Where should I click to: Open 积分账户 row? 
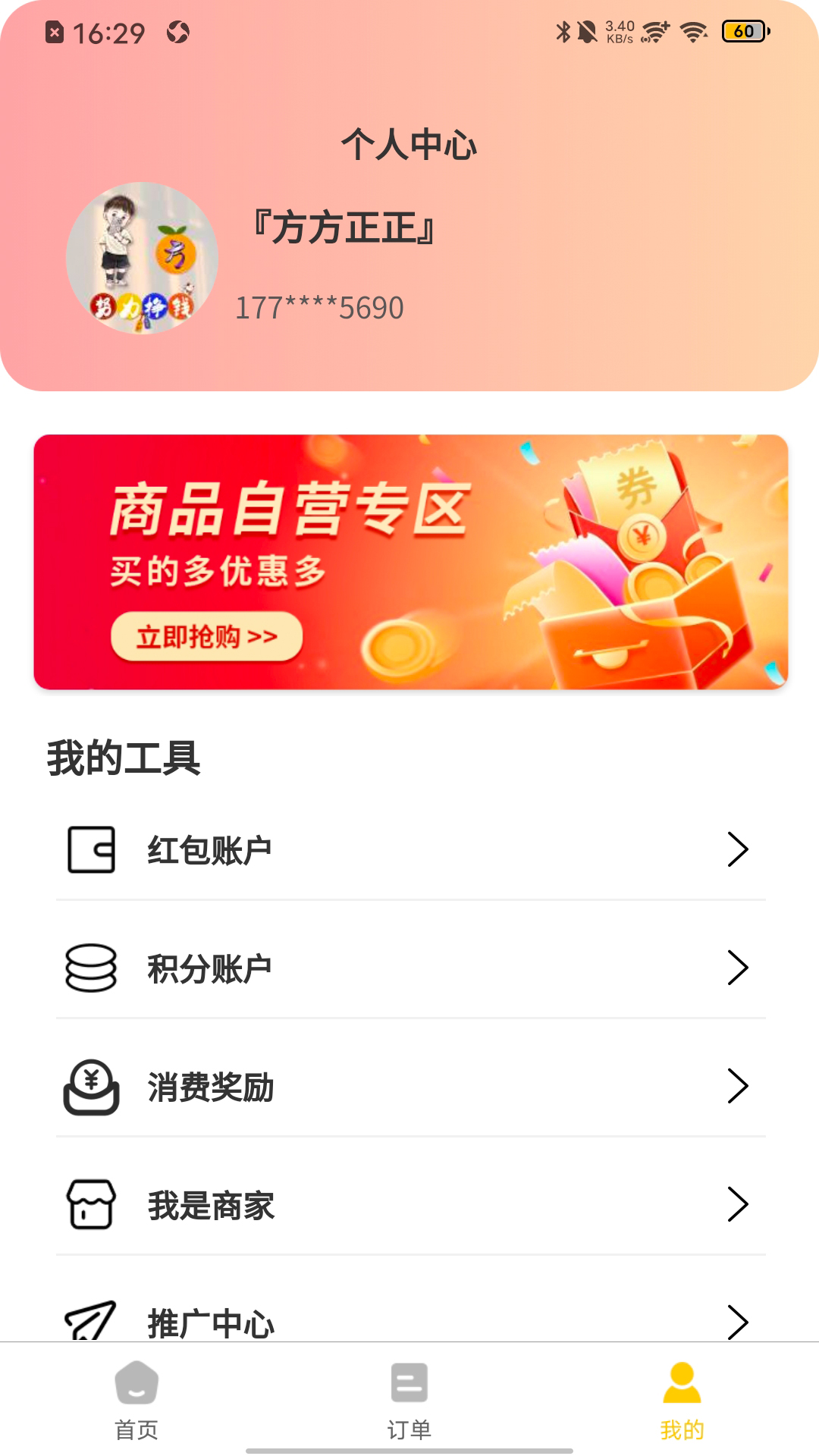[409, 968]
